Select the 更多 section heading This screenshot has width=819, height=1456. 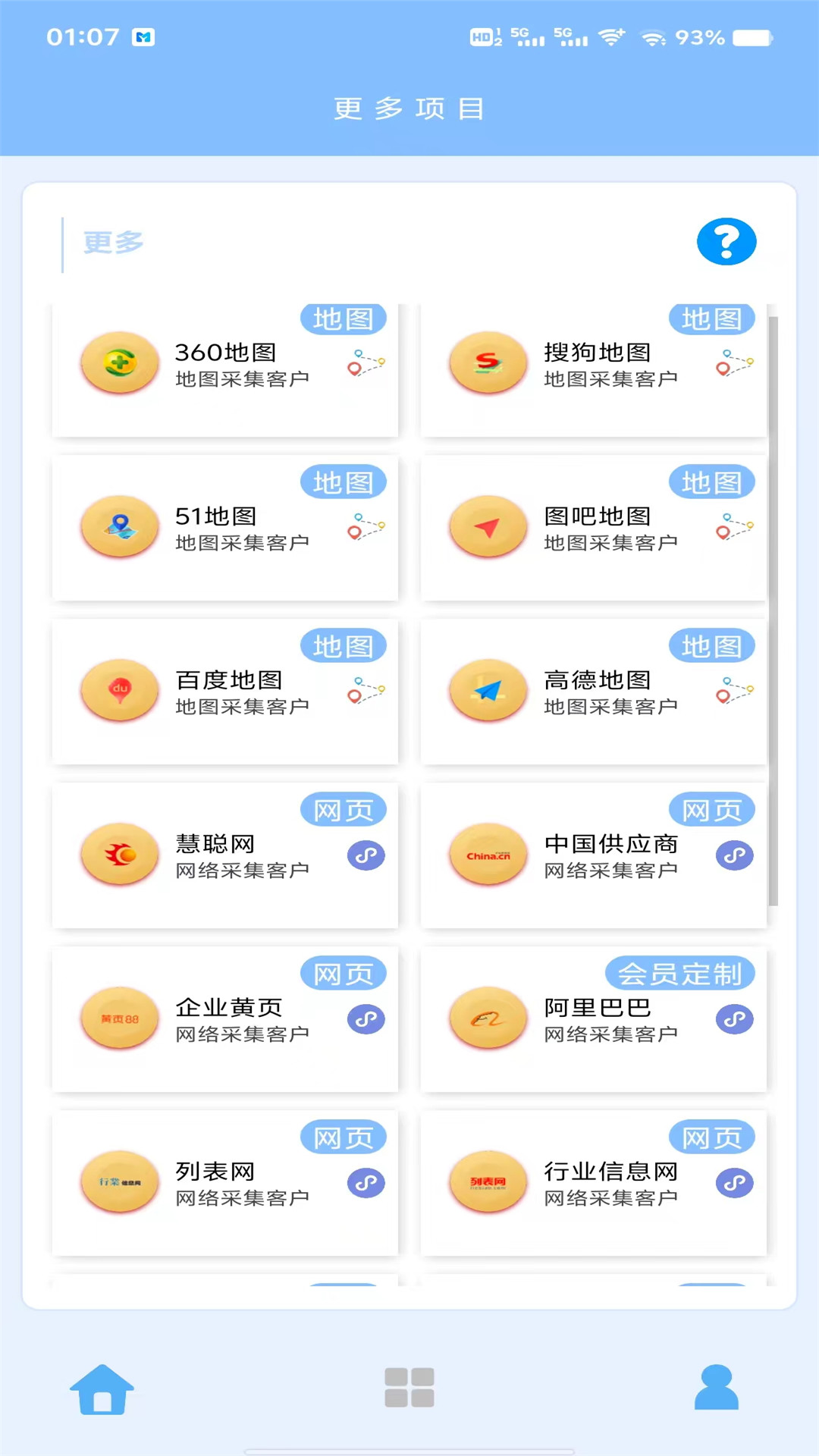[x=113, y=241]
